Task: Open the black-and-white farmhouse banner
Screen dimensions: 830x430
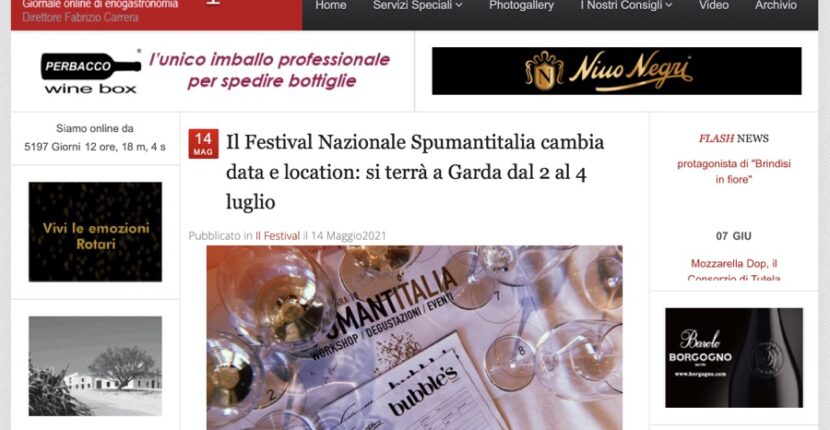Action: click(95, 366)
